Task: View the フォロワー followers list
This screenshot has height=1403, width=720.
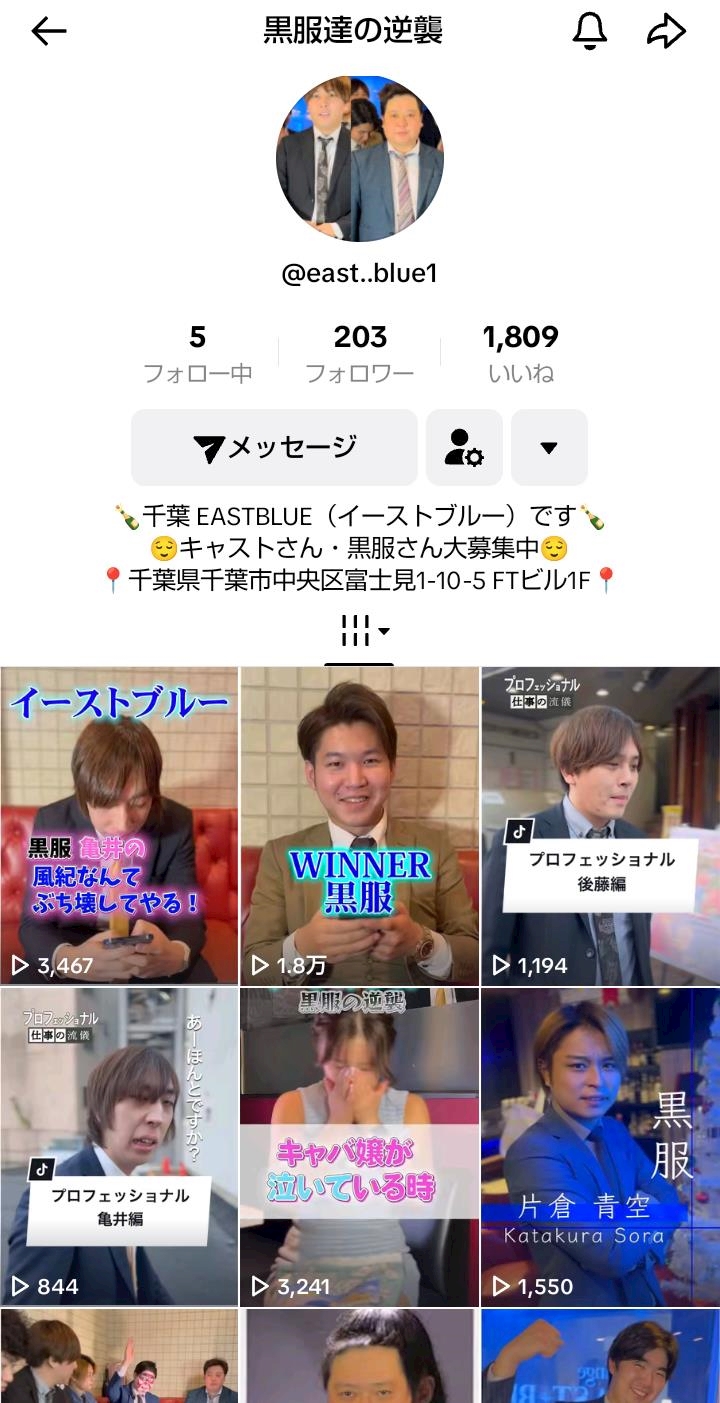Action: (359, 354)
